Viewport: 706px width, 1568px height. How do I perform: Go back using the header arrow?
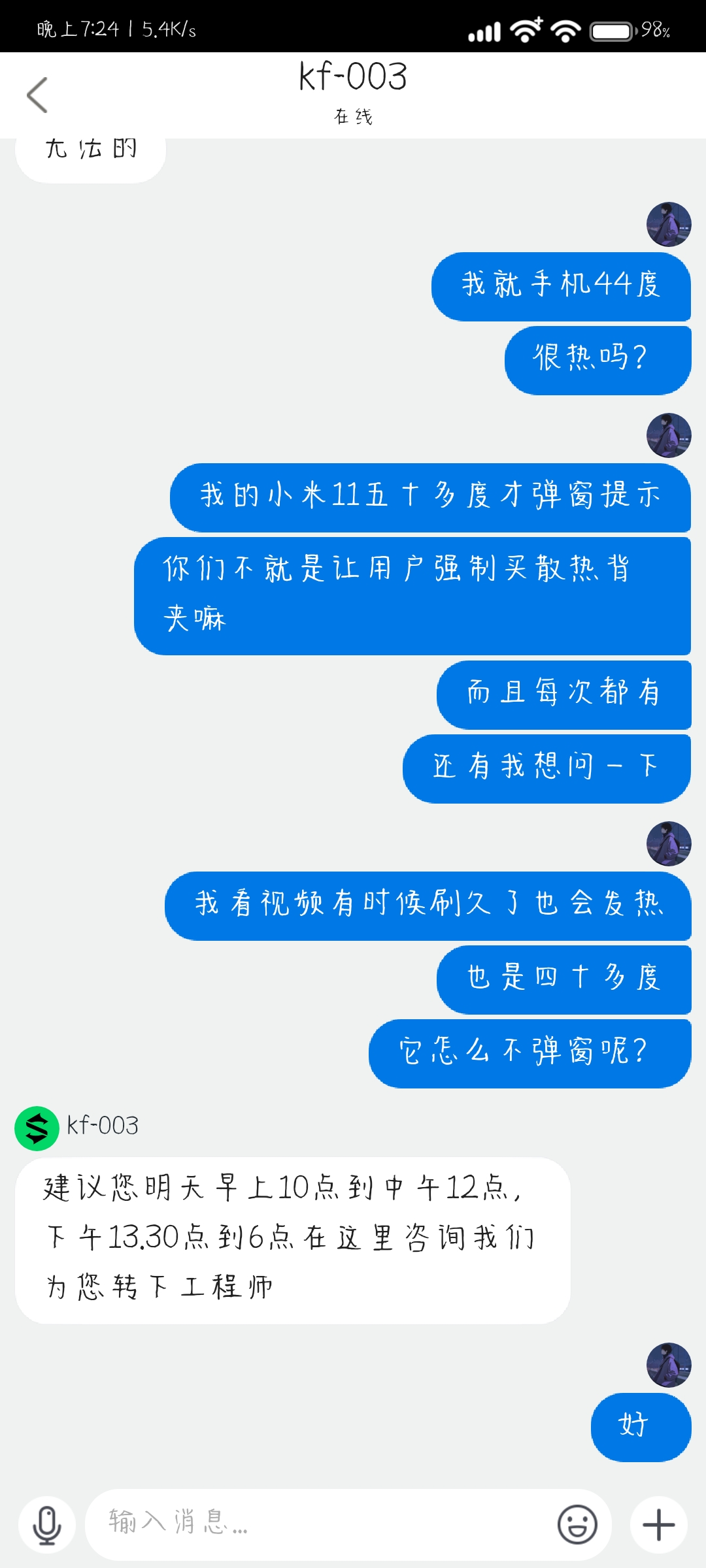(x=37, y=95)
